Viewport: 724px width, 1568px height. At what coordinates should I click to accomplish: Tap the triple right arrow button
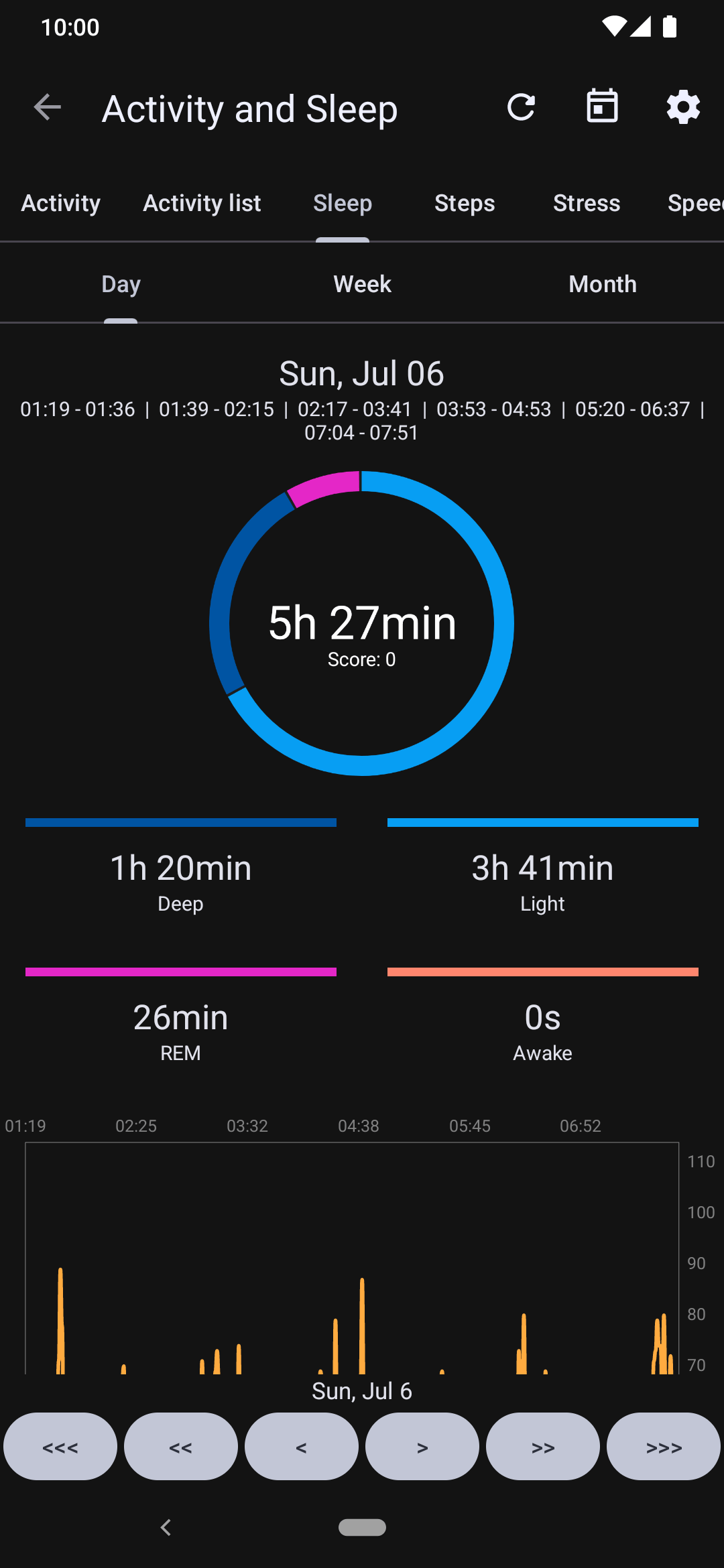click(664, 1447)
